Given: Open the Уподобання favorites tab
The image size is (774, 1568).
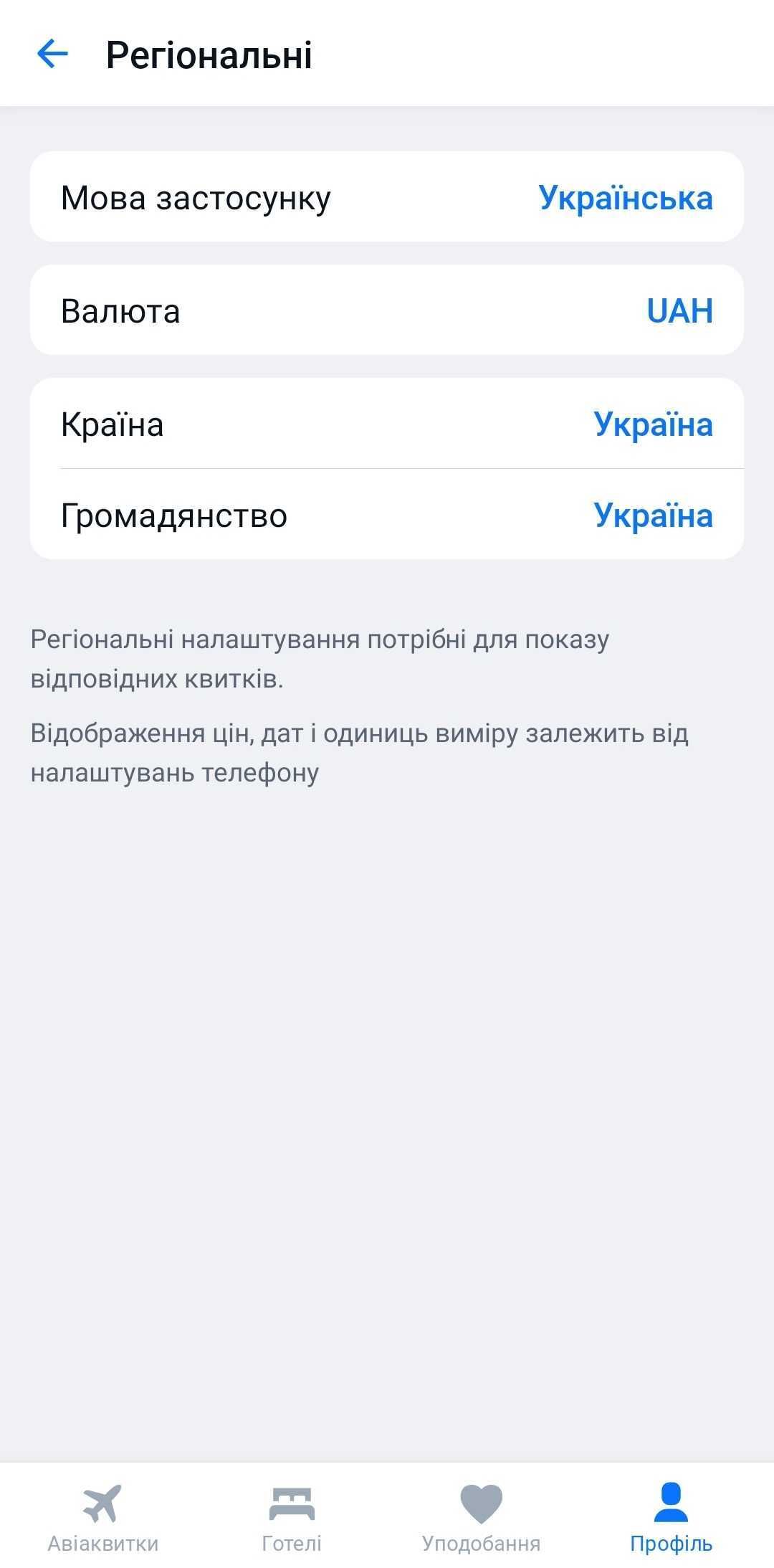Looking at the screenshot, I should pyautogui.click(x=481, y=1516).
